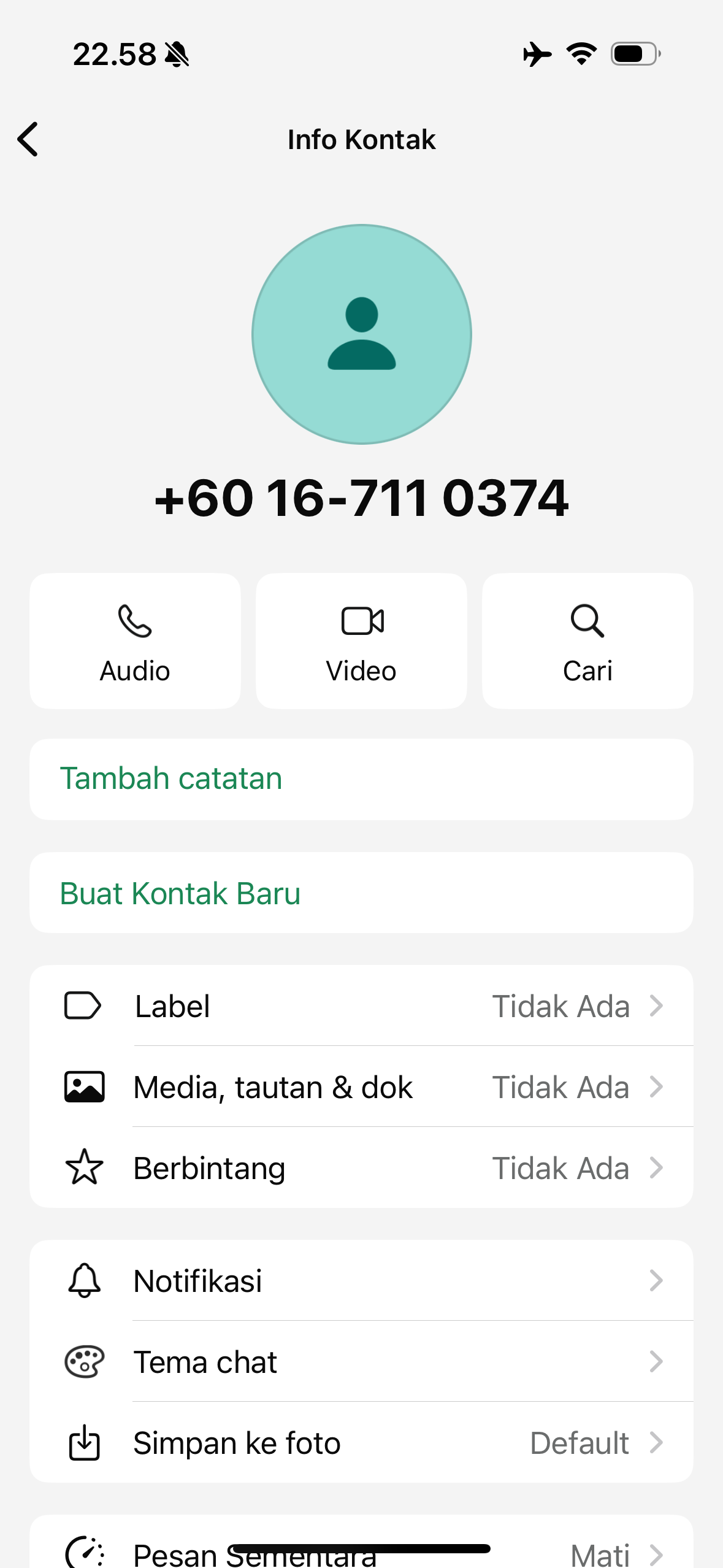Select Buat Kontak Baru
Image resolution: width=723 pixels, height=1568 pixels.
361,893
